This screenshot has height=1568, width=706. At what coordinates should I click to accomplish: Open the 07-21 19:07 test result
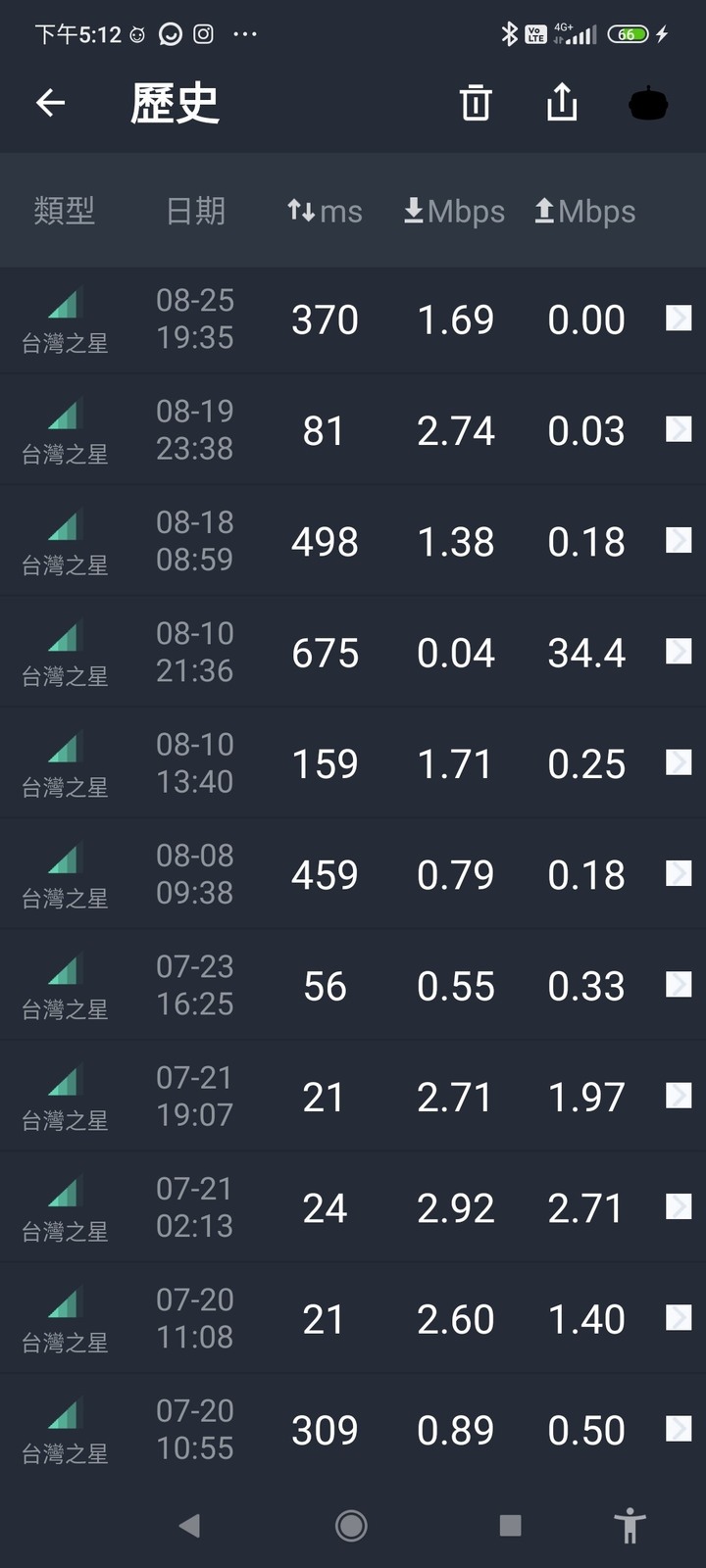coord(353,1097)
